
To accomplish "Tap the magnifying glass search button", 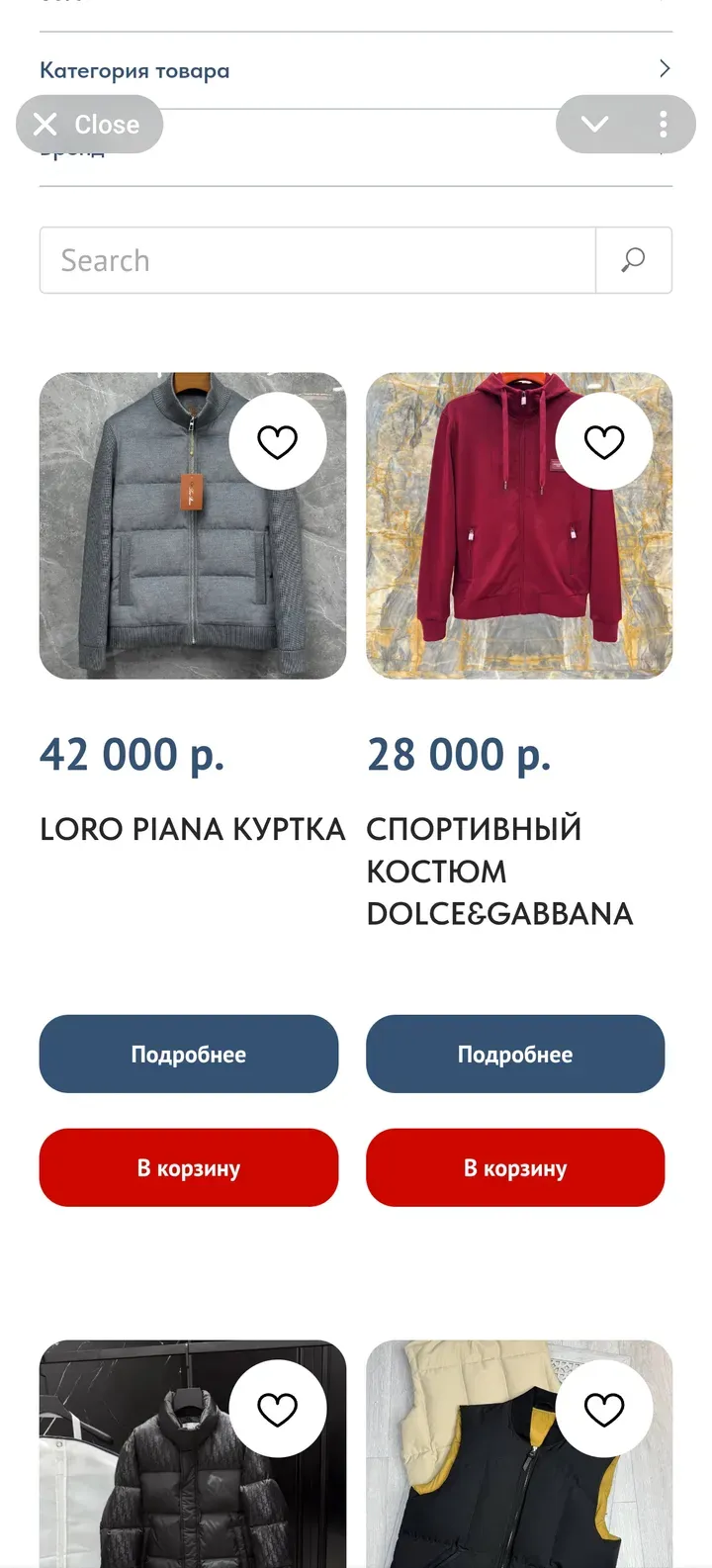I will [633, 261].
